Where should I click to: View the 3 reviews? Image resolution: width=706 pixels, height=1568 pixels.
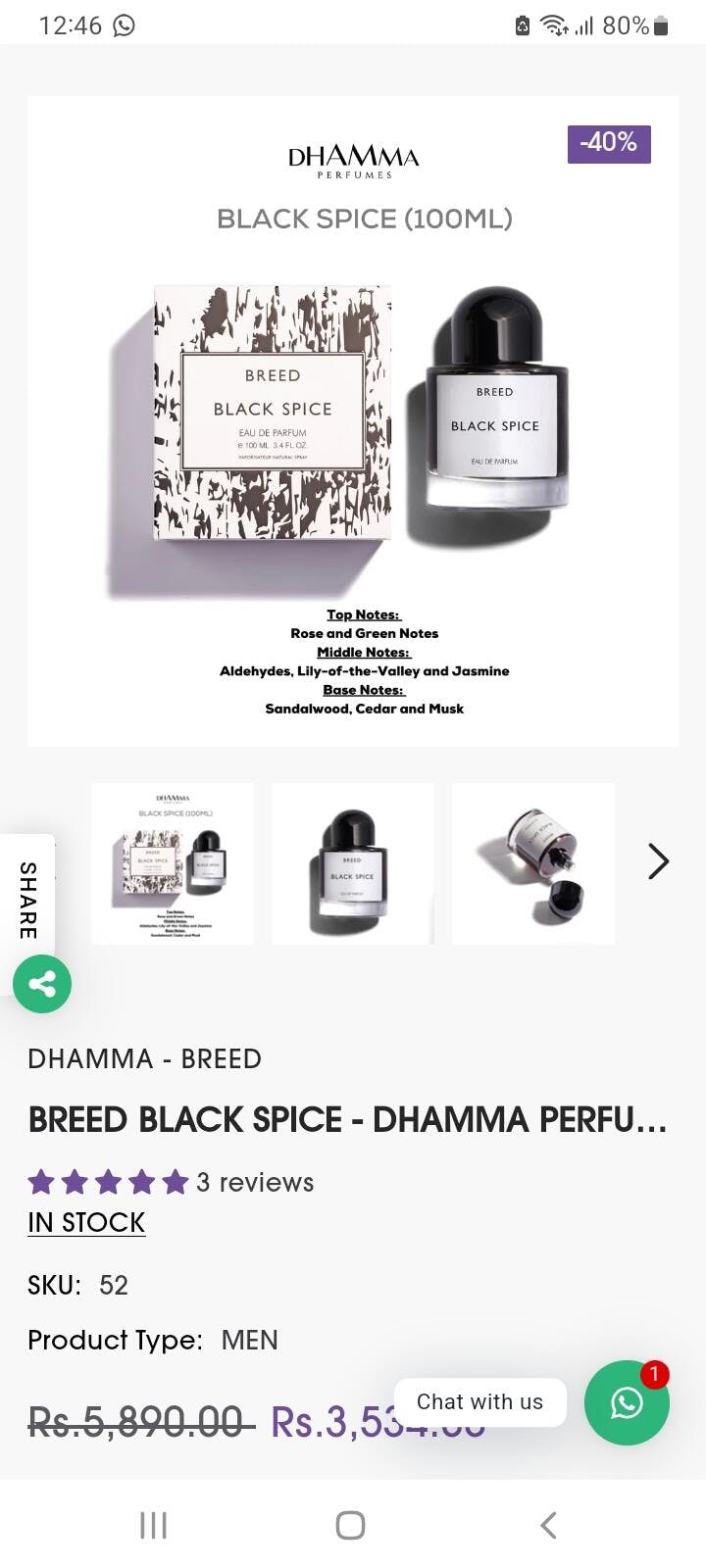point(254,1183)
